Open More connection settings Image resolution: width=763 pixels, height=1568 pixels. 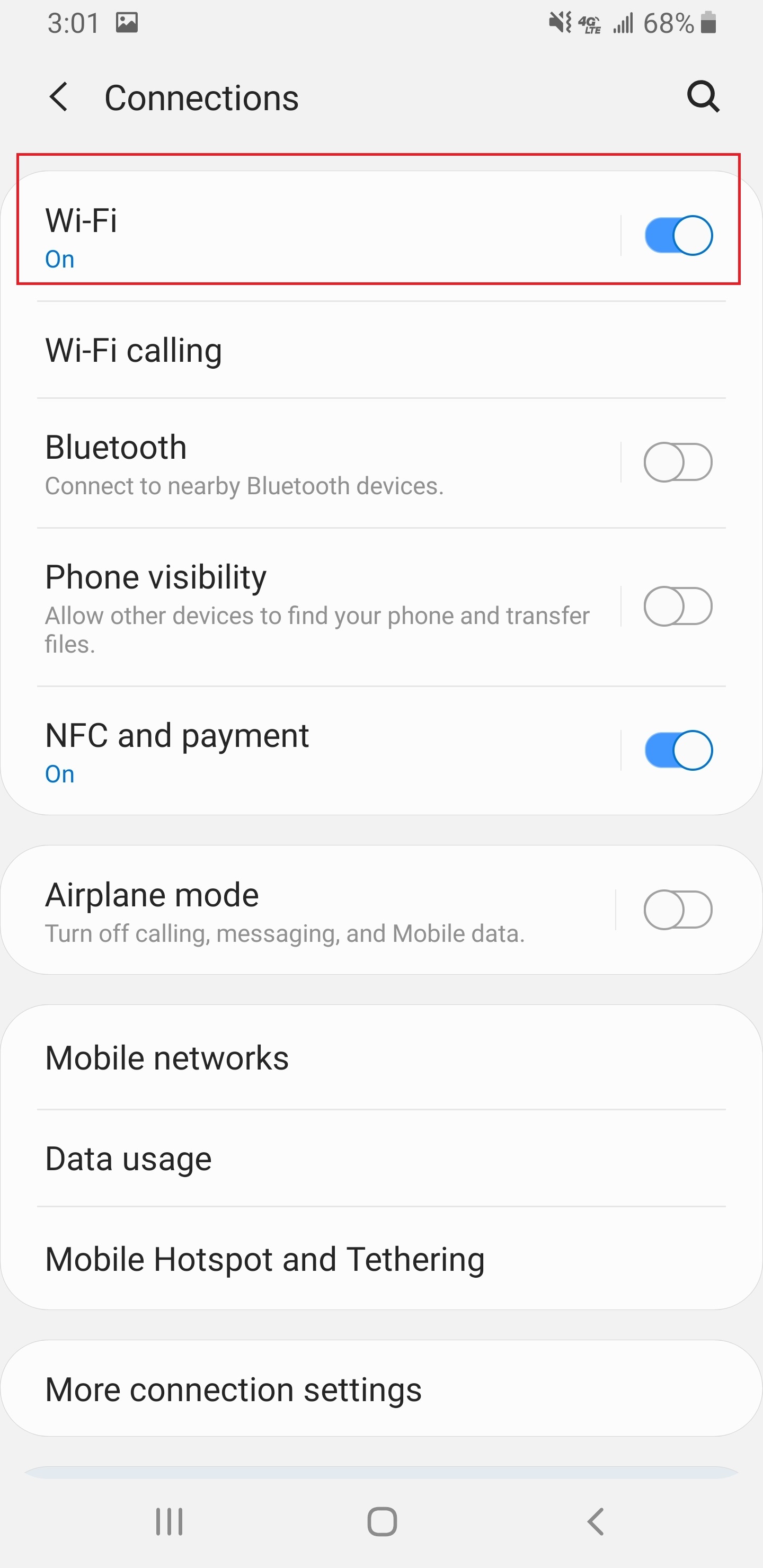[381, 1389]
